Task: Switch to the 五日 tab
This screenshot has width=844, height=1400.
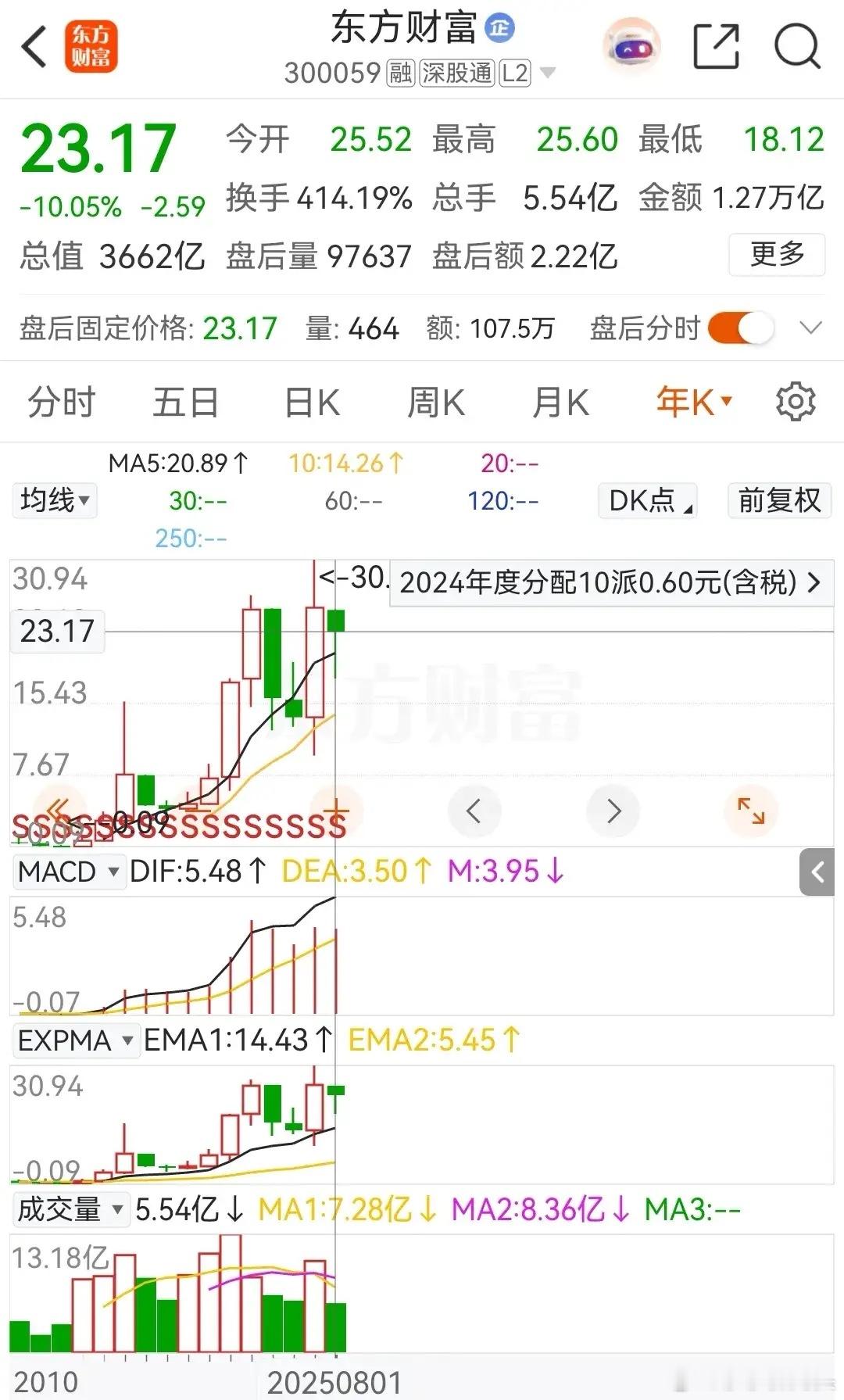Action: tap(185, 403)
